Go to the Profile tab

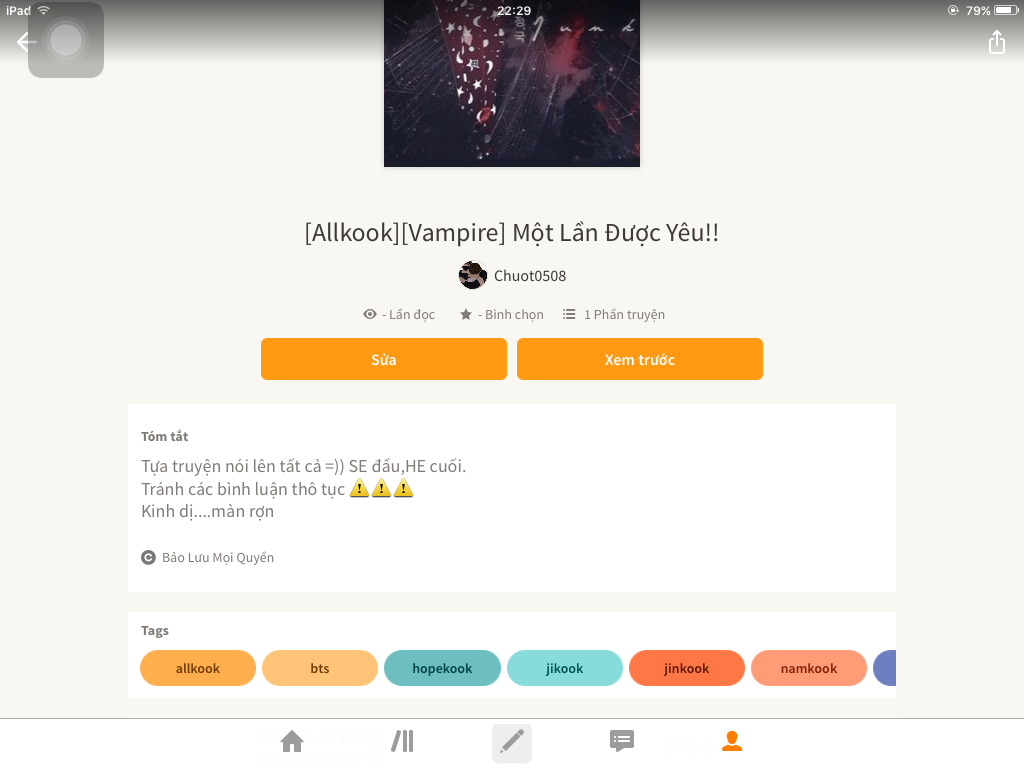pyautogui.click(x=732, y=741)
